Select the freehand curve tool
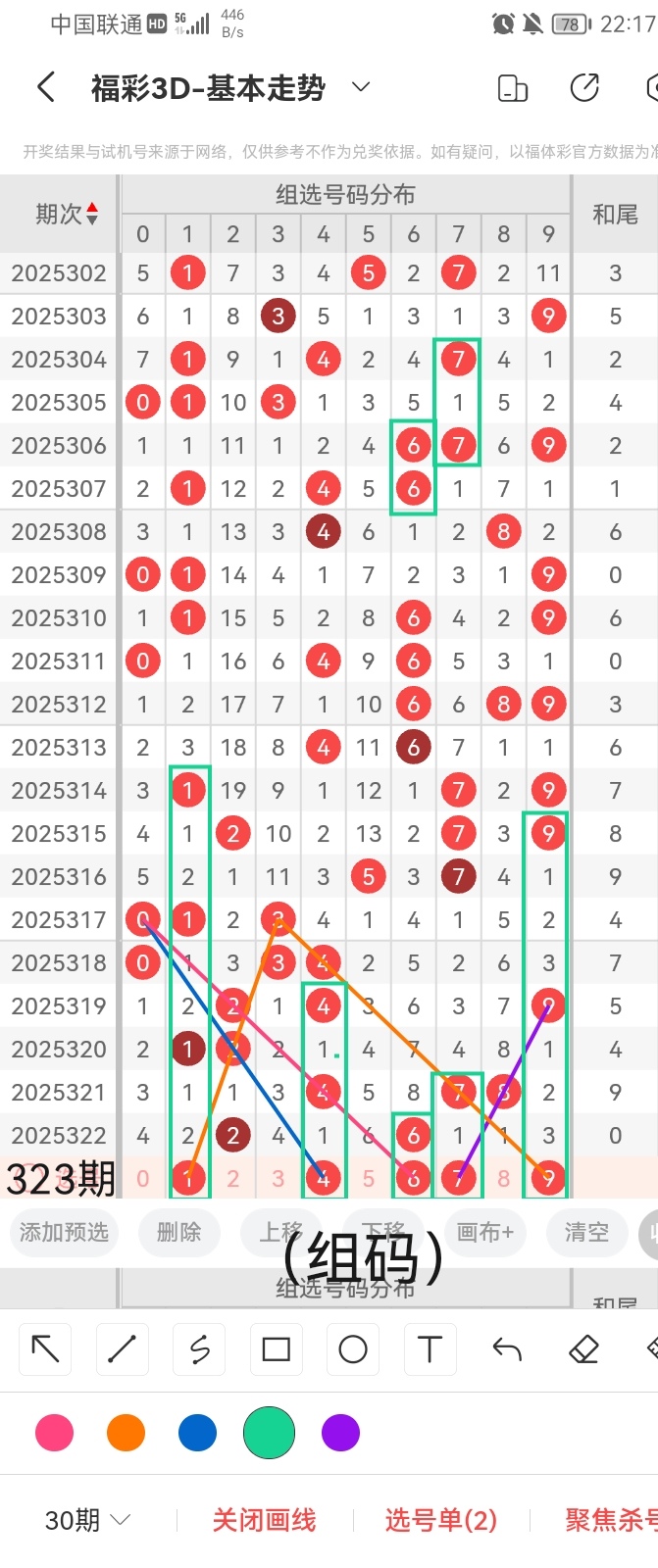 coord(199,1349)
